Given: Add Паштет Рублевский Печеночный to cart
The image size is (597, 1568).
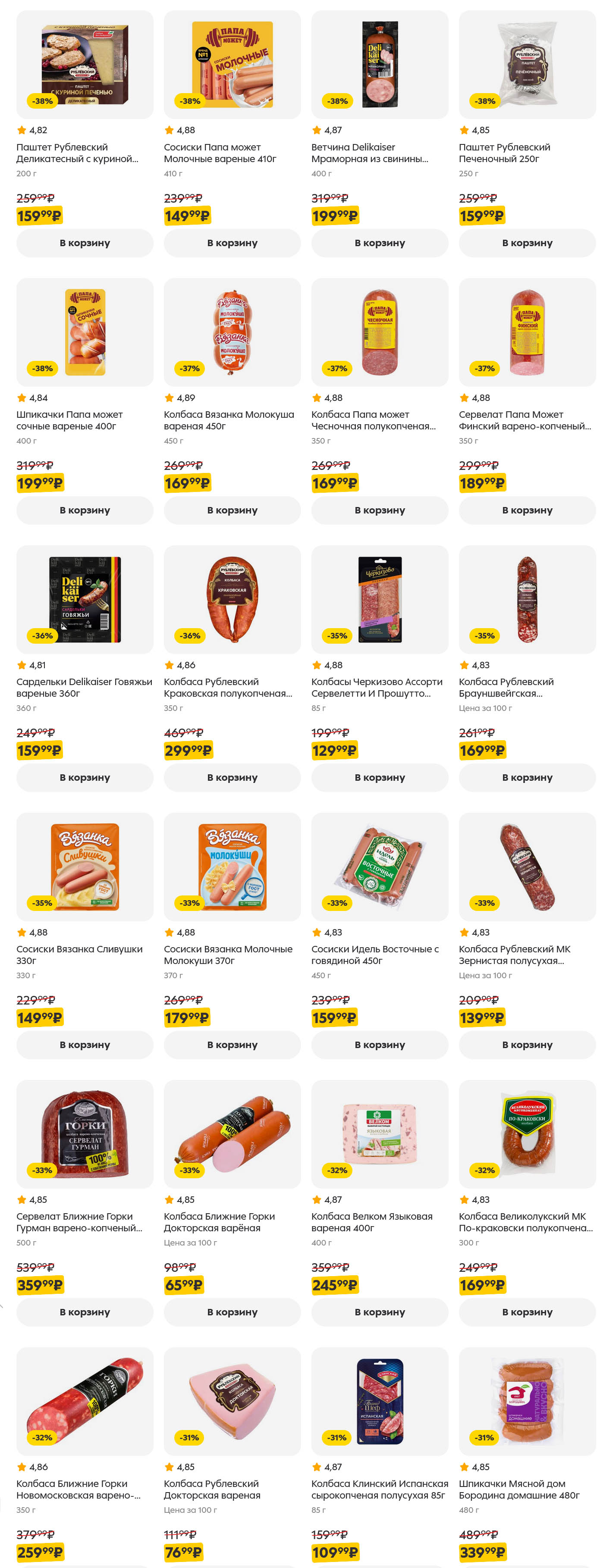Looking at the screenshot, I should (x=527, y=243).
